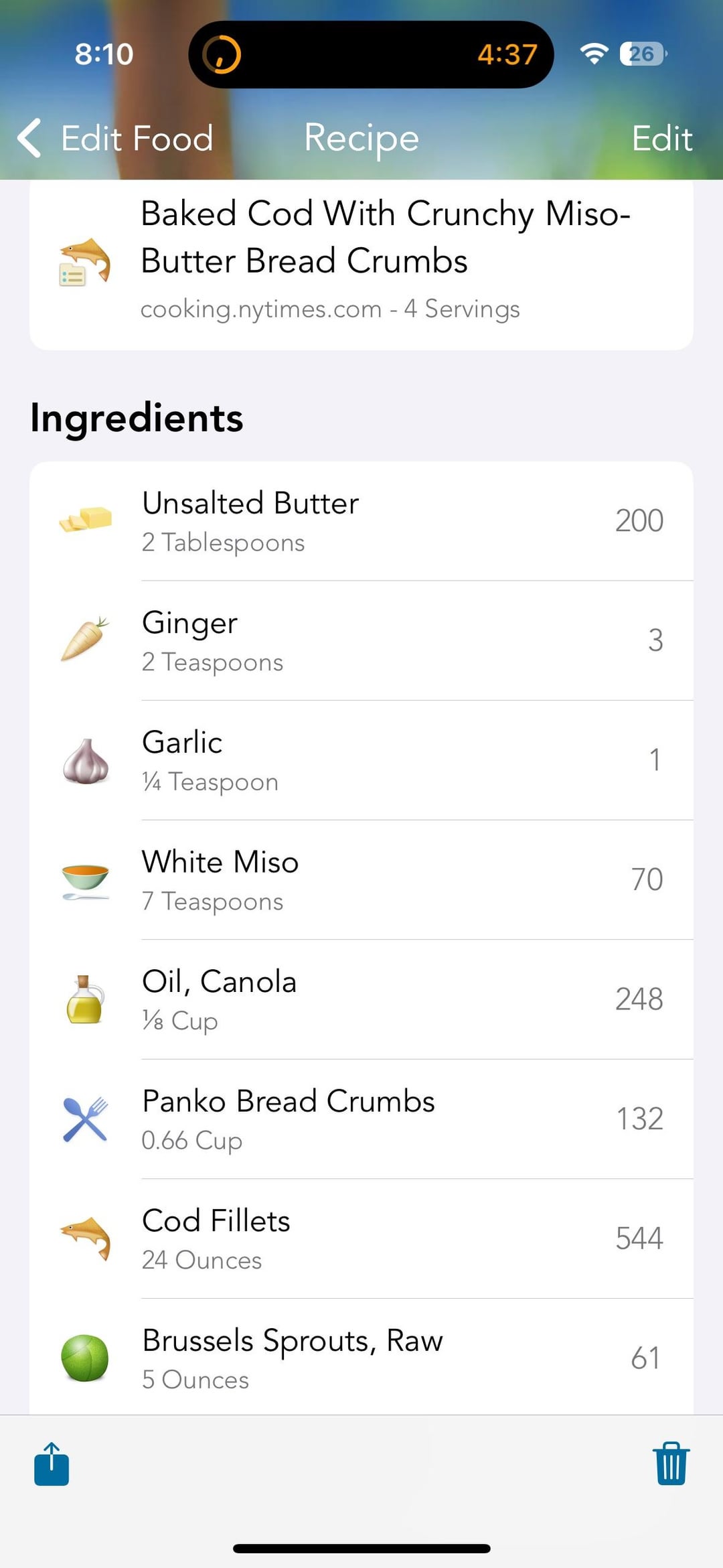Tap Edit in the top bar
The width and height of the screenshot is (723, 1568).
point(662,139)
